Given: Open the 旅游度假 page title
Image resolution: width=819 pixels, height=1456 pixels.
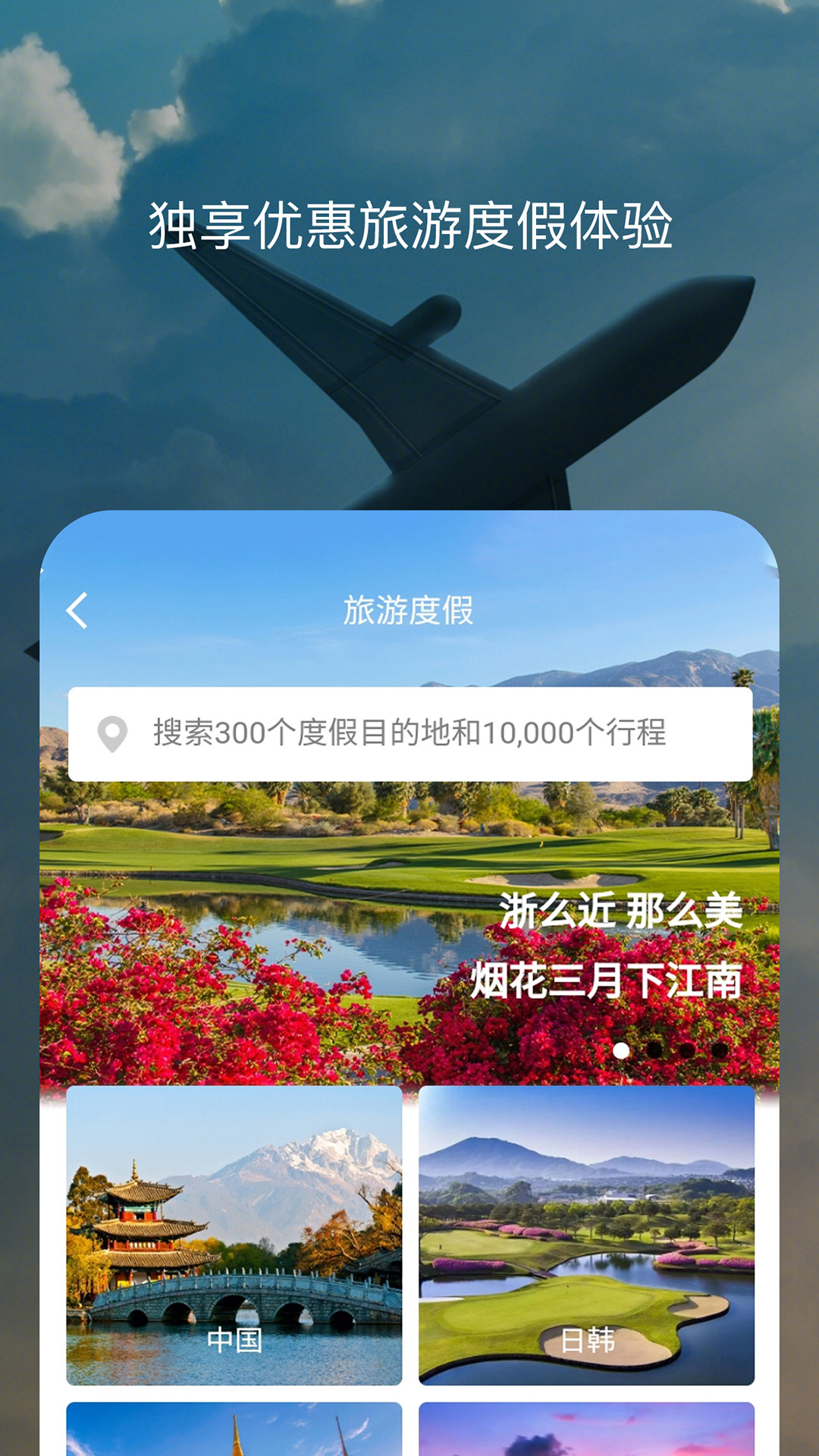Looking at the screenshot, I should coord(409,609).
